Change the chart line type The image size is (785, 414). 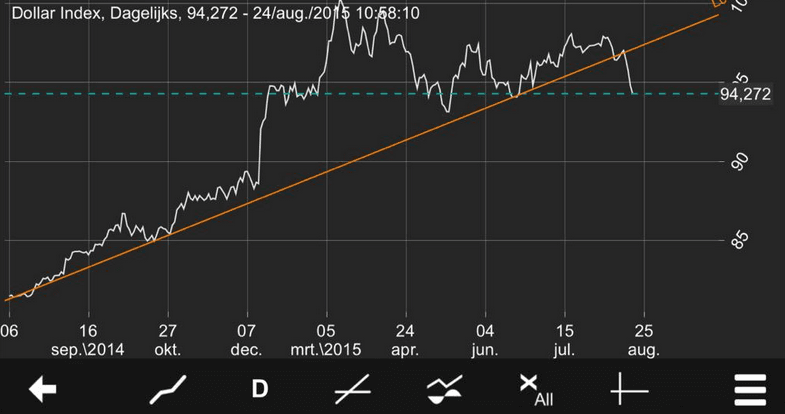tap(167, 389)
